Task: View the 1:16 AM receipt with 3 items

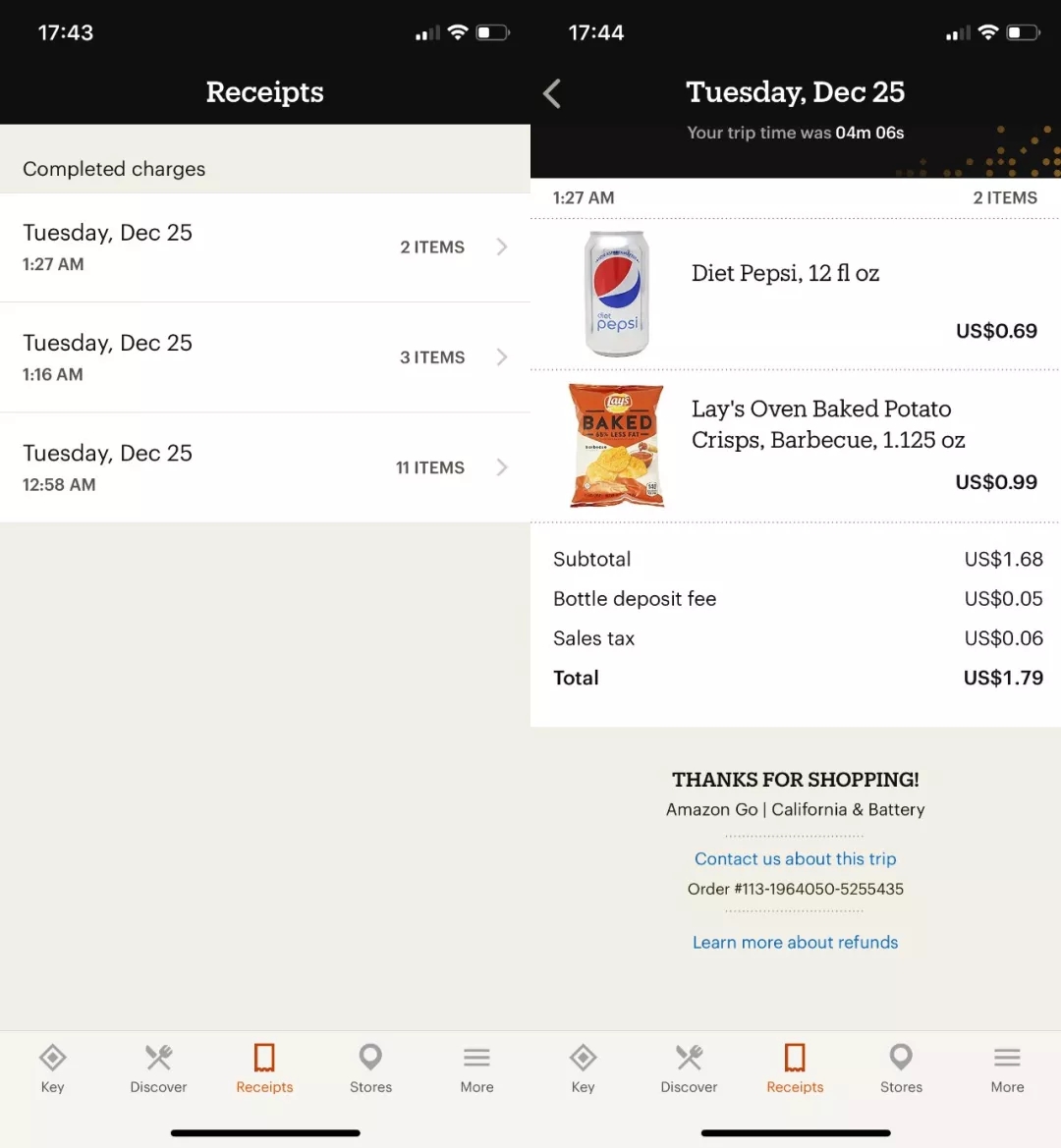Action: coord(264,357)
